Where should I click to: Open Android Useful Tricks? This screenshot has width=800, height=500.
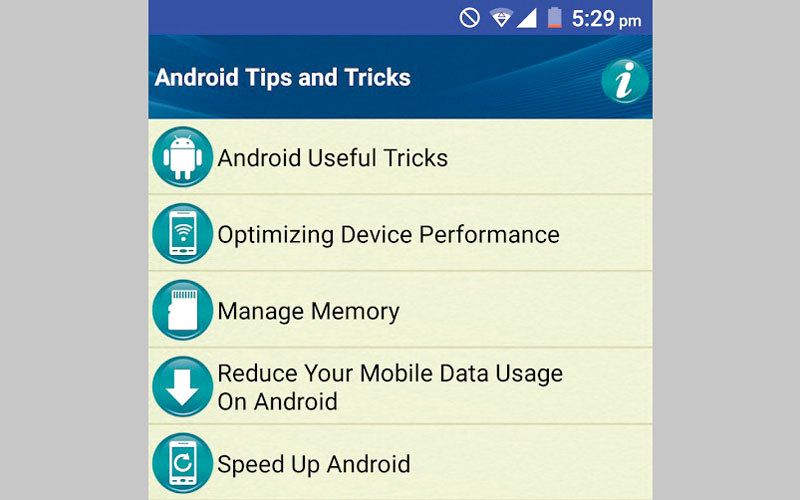(x=332, y=158)
